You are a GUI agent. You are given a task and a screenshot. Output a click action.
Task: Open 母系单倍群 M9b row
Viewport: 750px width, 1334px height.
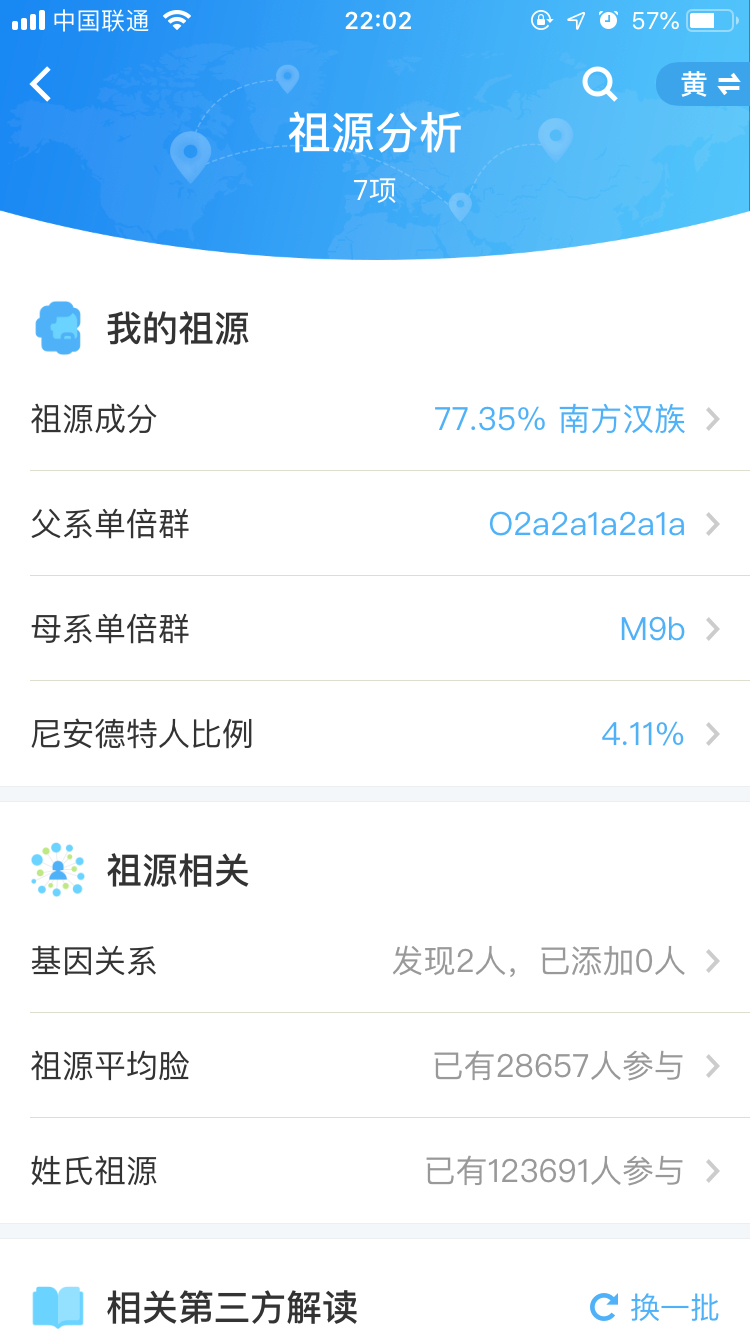[x=375, y=629]
